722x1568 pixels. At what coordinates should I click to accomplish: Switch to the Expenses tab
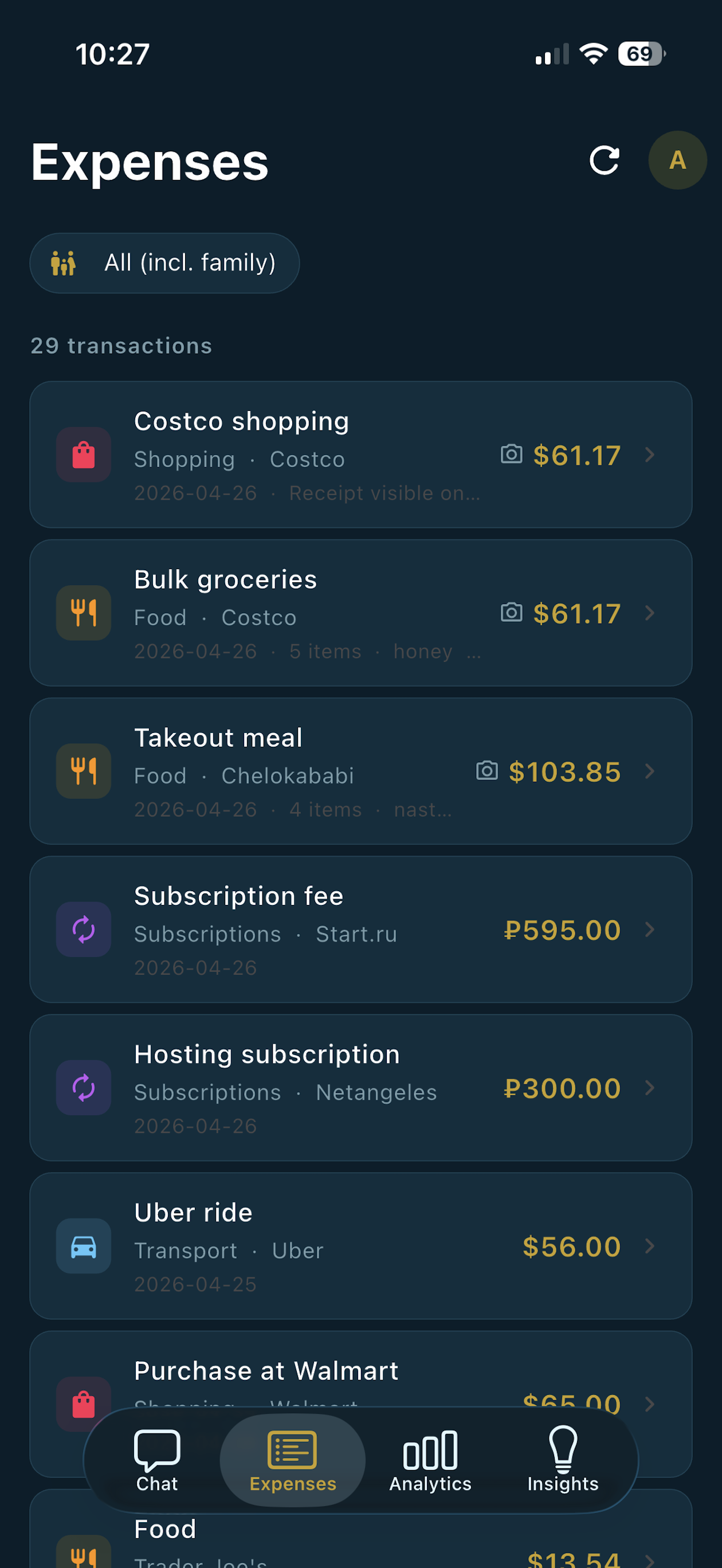point(292,1461)
